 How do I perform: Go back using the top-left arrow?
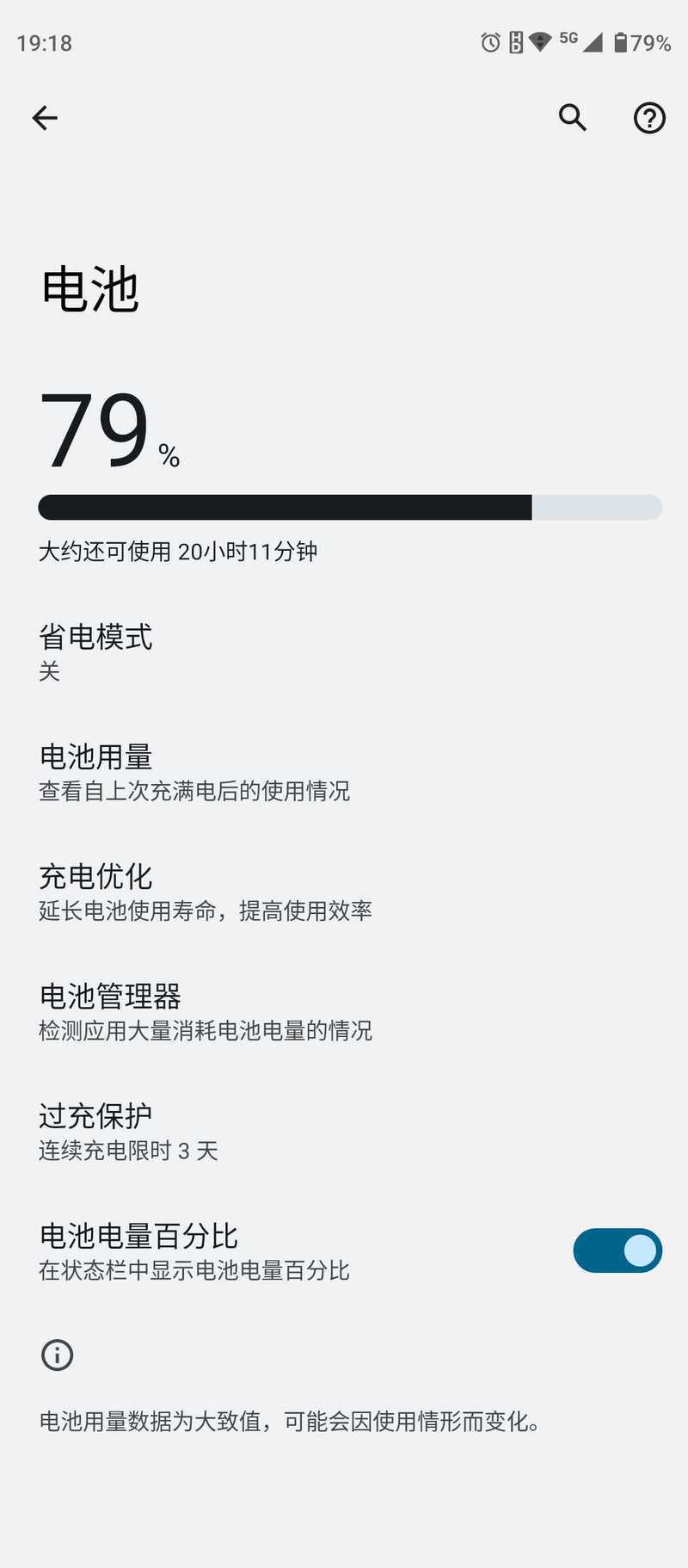45,118
